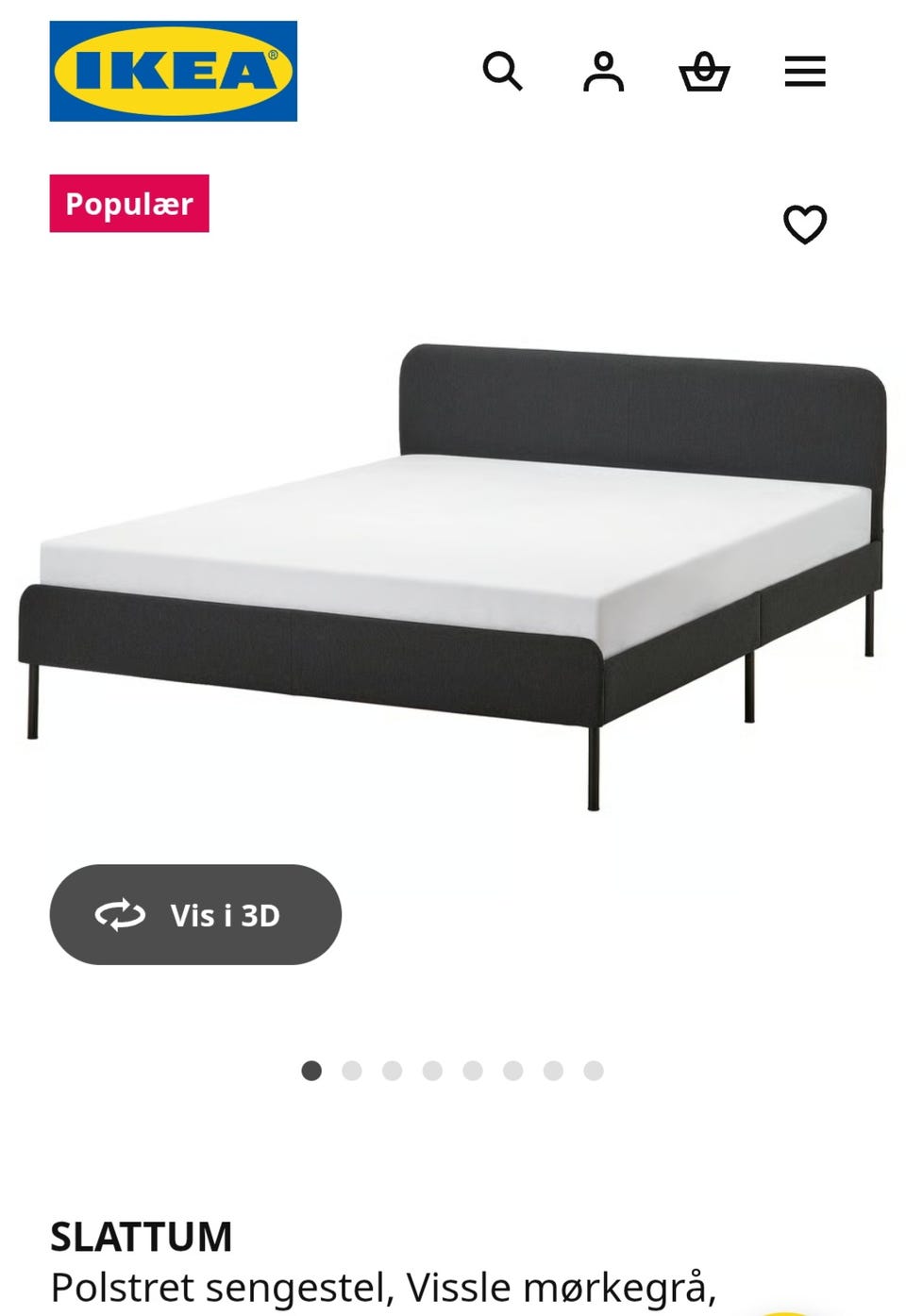Tap the Vis i 3D button
The height and width of the screenshot is (1316, 906).
[195, 914]
